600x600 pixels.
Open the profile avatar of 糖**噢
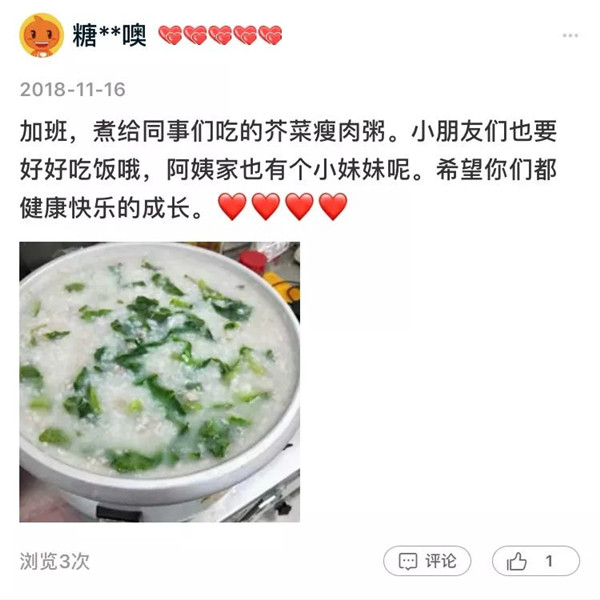tap(41, 35)
